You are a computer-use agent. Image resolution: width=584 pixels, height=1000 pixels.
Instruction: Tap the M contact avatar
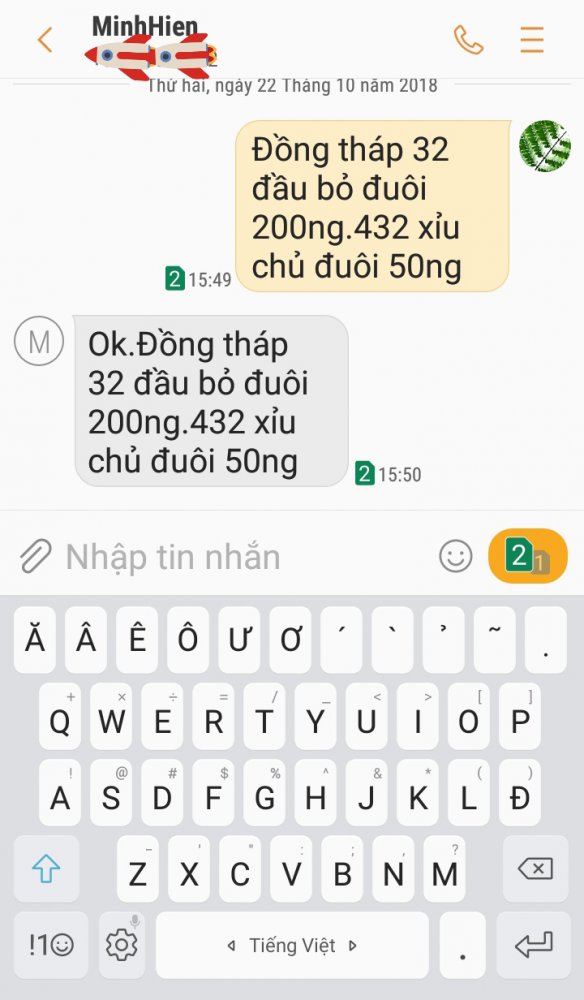click(x=39, y=341)
